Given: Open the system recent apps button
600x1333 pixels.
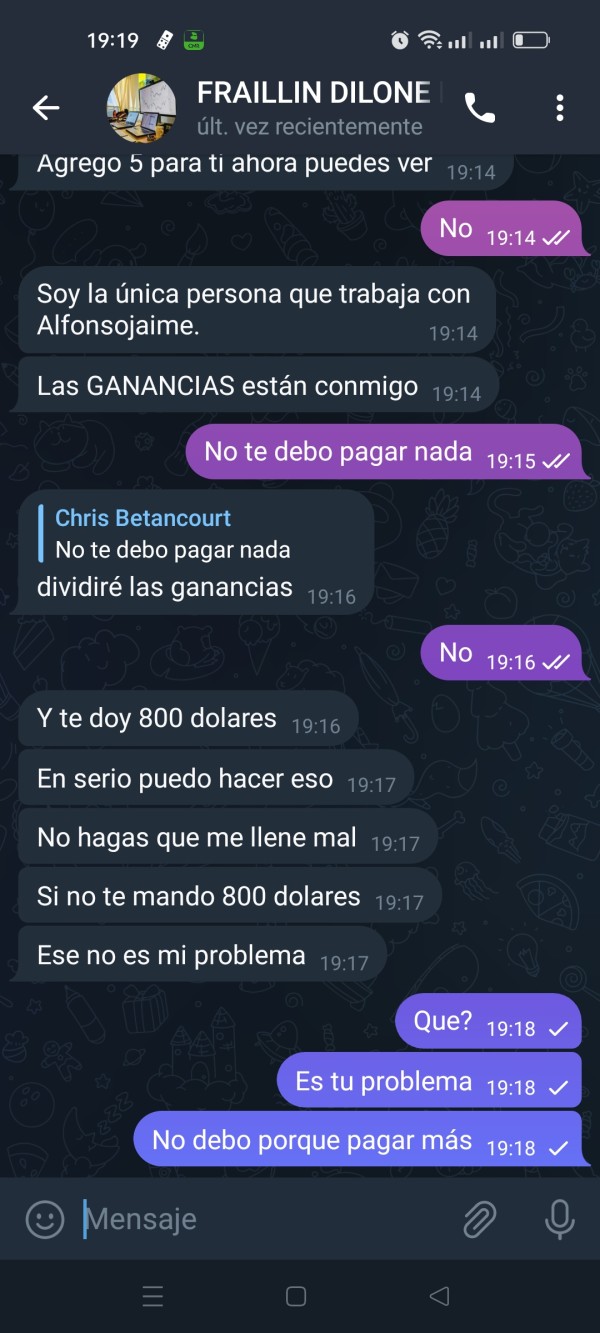Looking at the screenshot, I should [153, 1297].
